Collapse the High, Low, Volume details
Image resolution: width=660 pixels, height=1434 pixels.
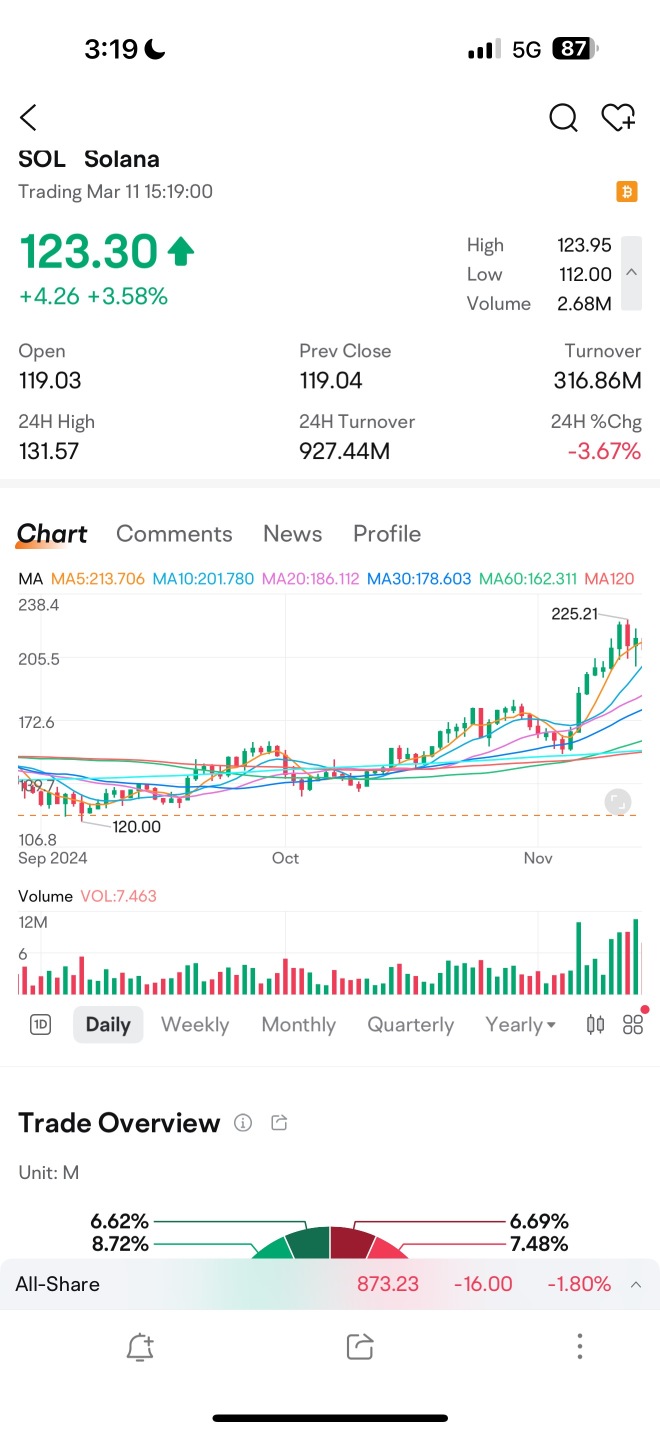[631, 273]
